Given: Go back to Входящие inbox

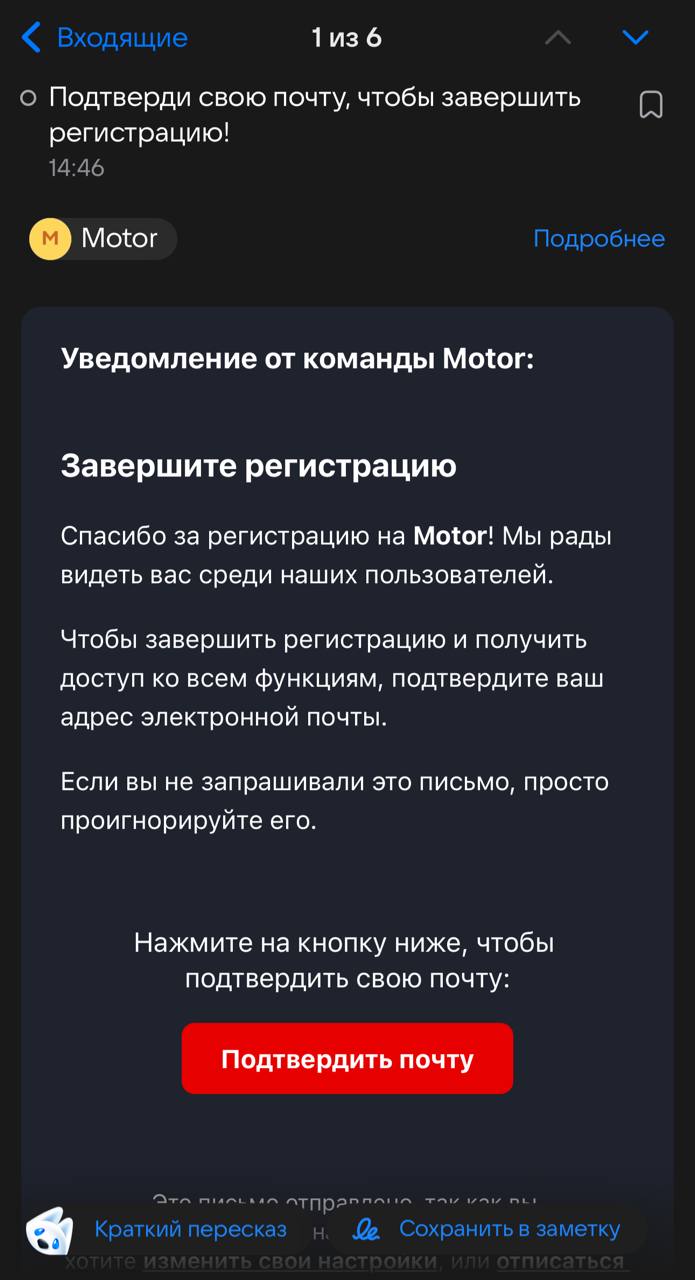Looking at the screenshot, I should 104,38.
